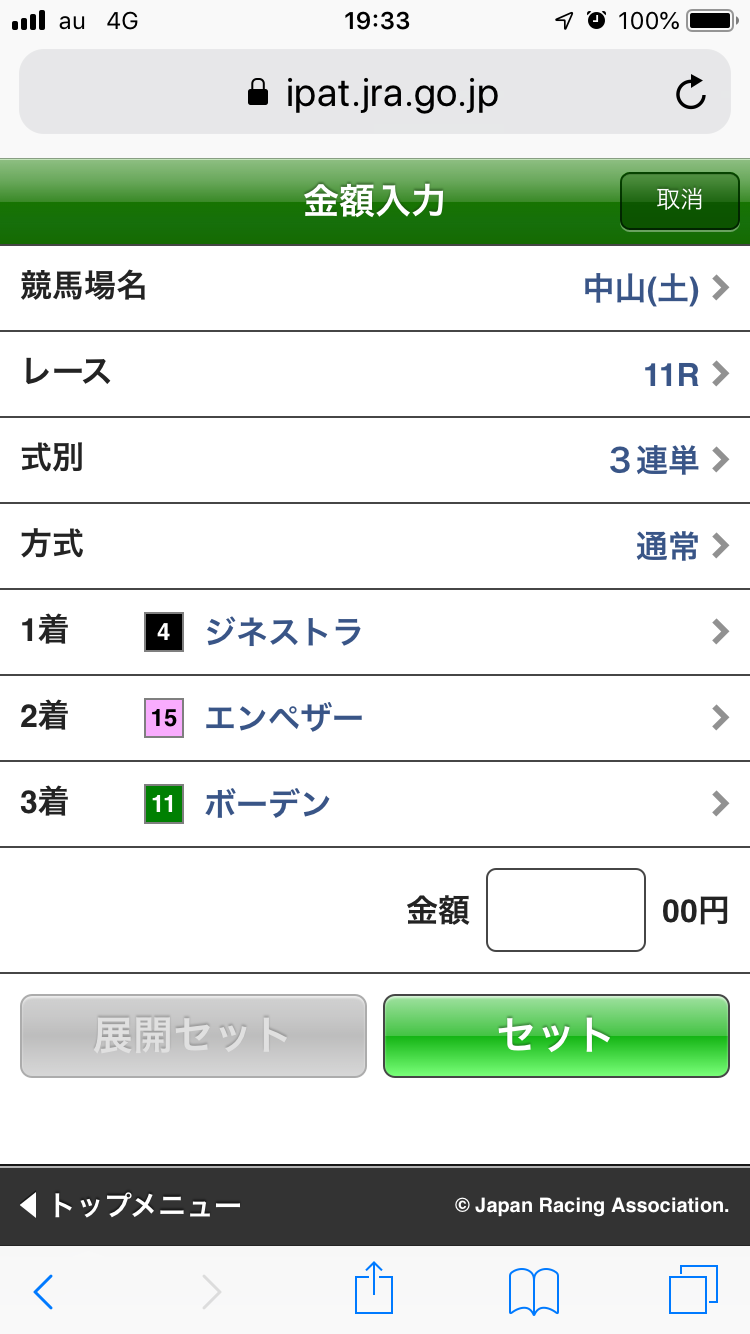750x1334 pixels.
Task: Edit the 2着 horse エンペザー
Action: pyautogui.click(x=375, y=718)
